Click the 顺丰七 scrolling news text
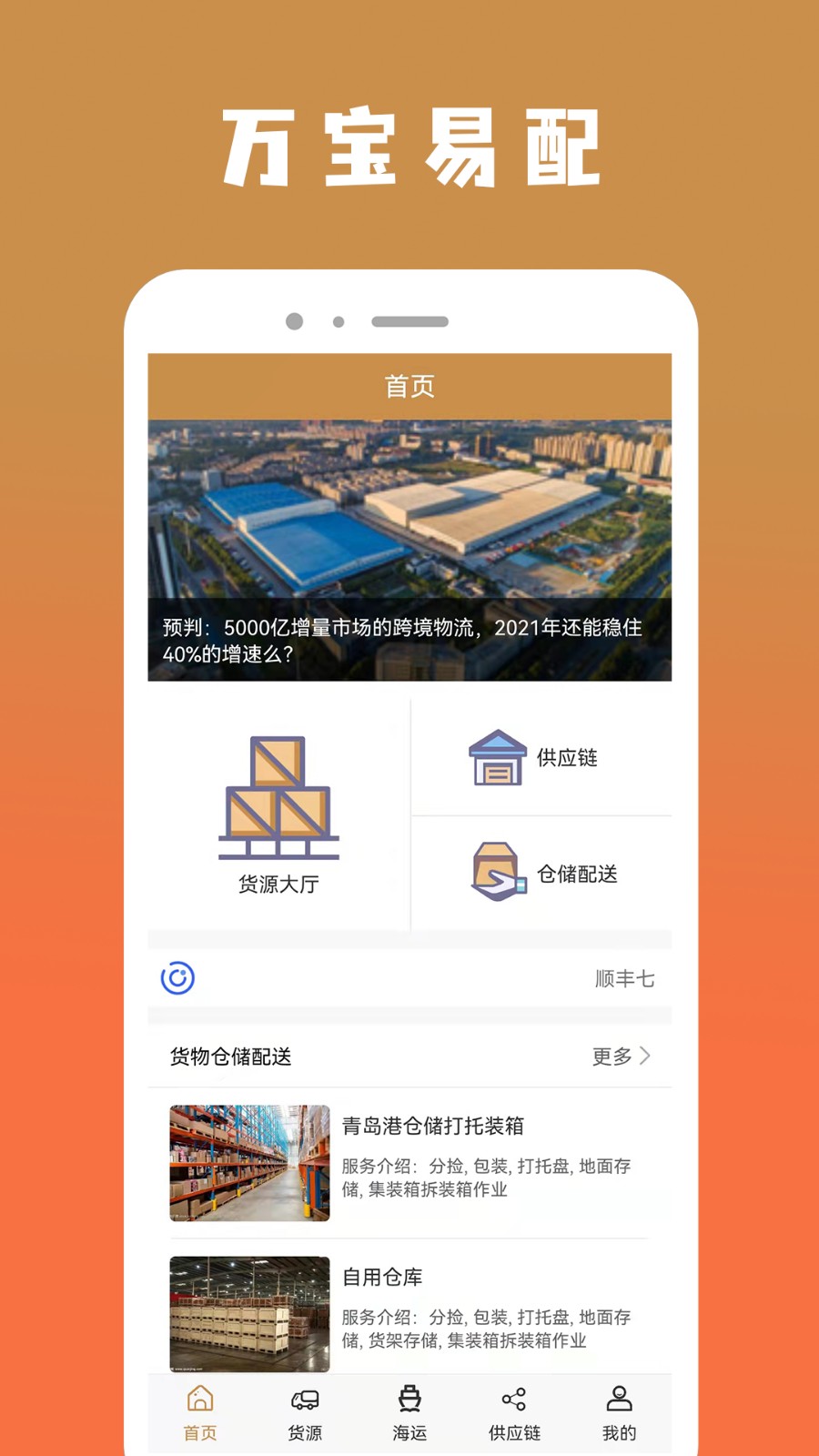The width and height of the screenshot is (819, 1456). (x=624, y=979)
